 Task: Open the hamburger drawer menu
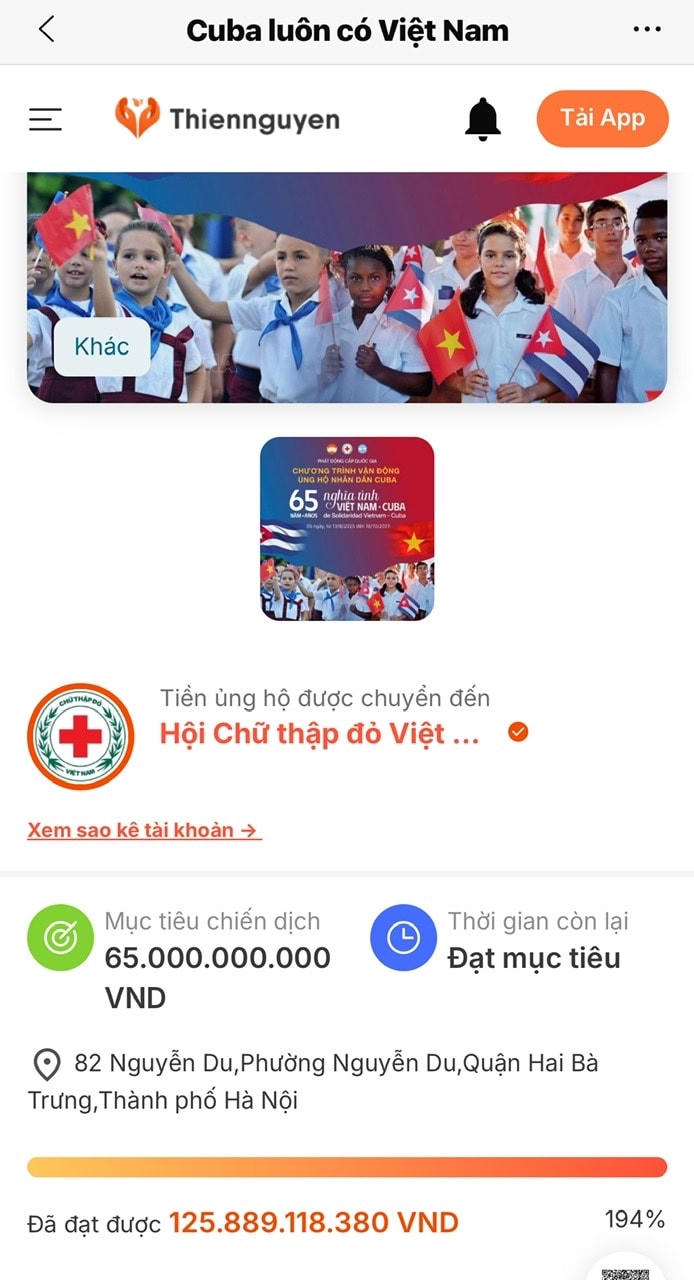(x=45, y=120)
